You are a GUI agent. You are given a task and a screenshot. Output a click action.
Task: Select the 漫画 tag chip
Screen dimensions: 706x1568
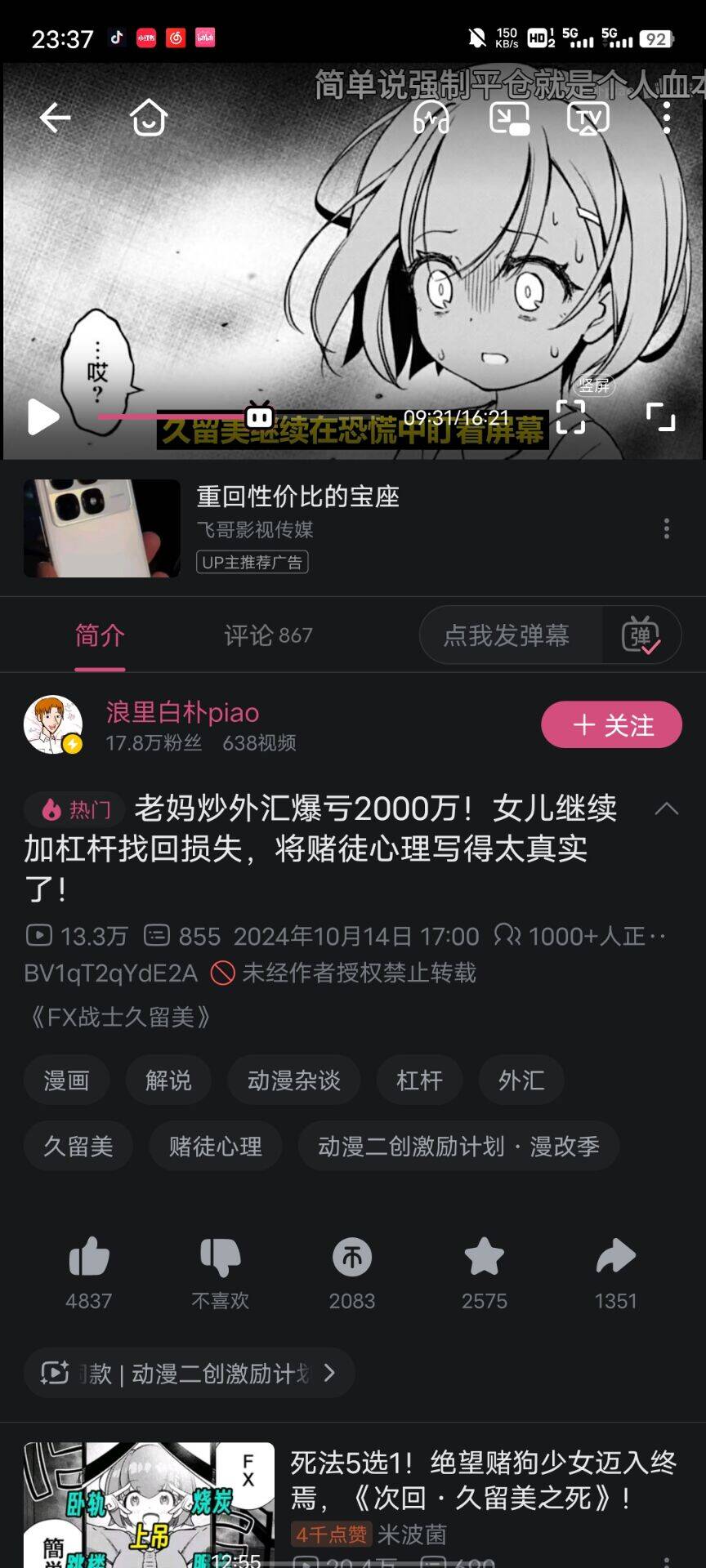click(66, 1080)
